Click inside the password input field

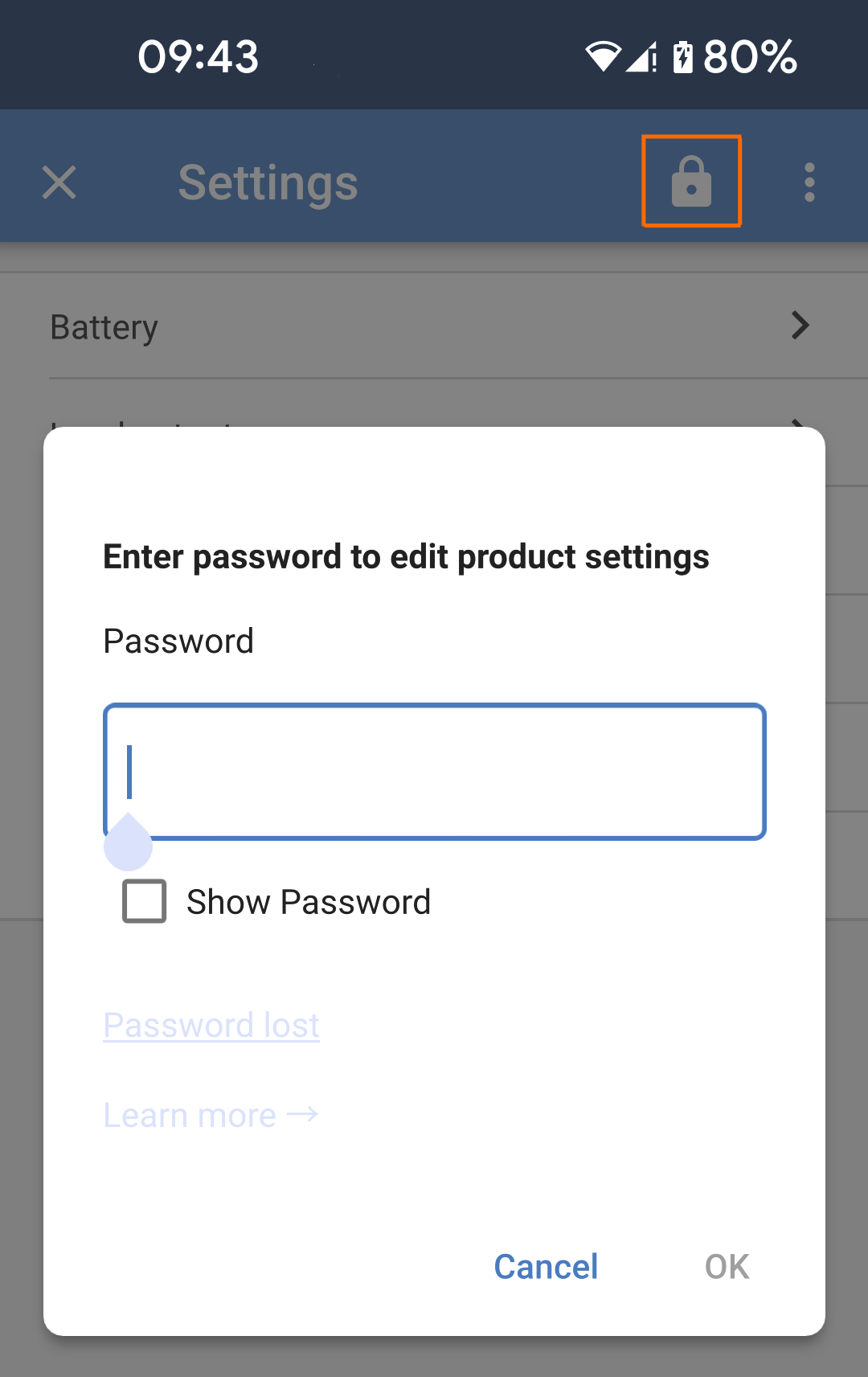(x=434, y=770)
